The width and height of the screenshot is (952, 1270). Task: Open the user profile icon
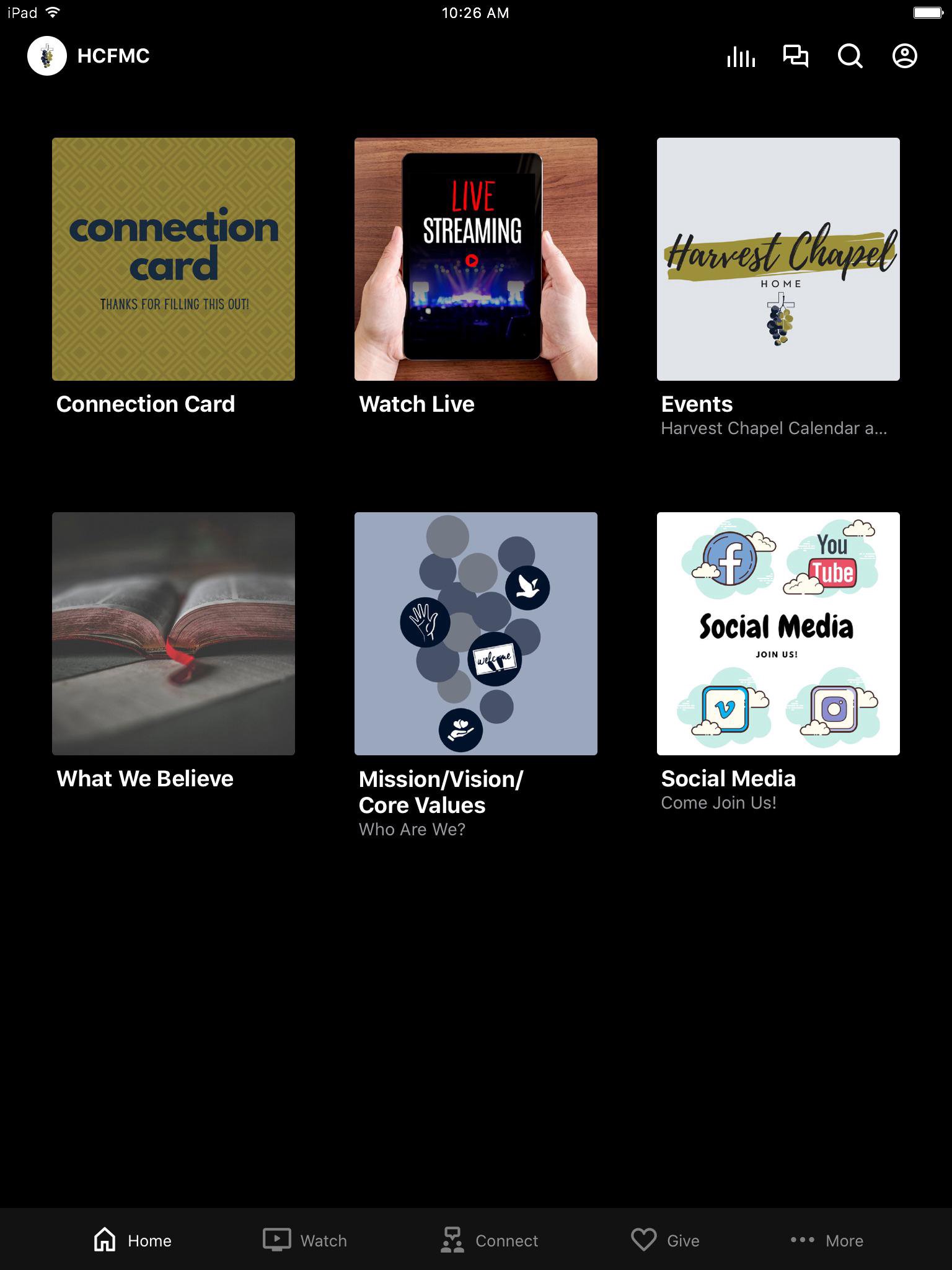tap(904, 56)
